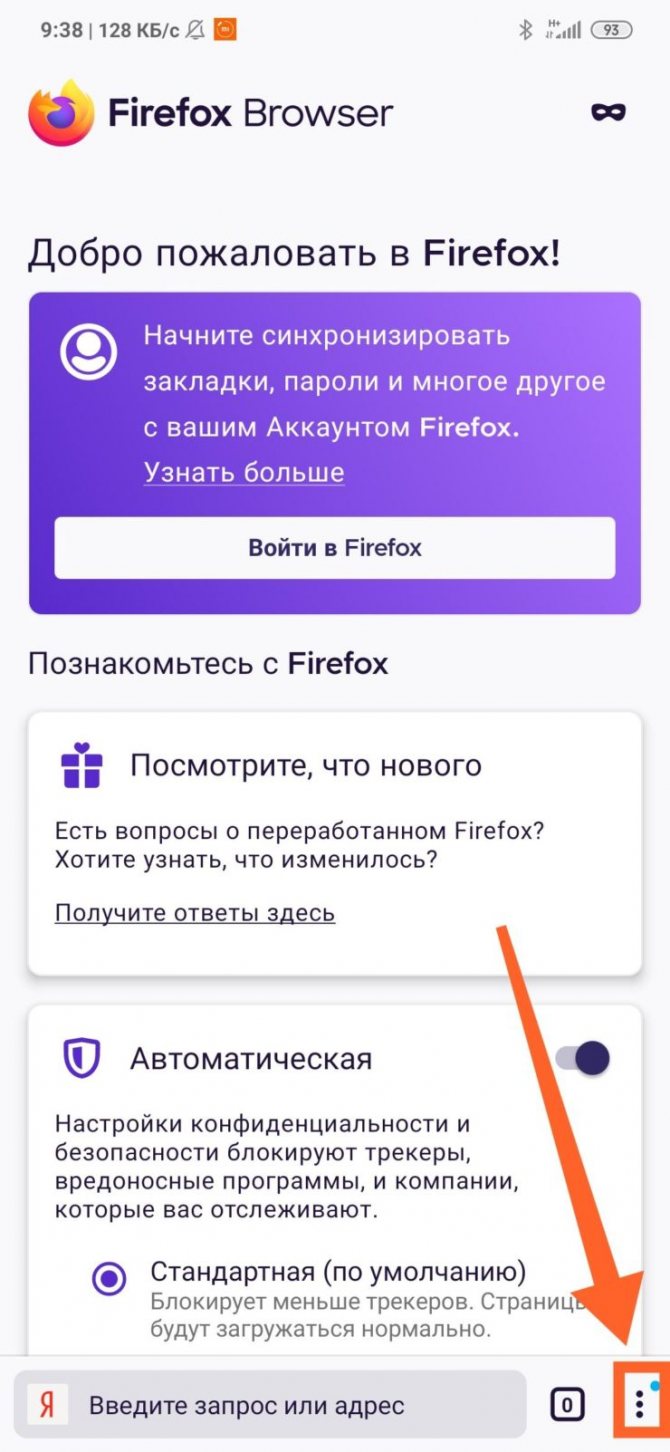The image size is (670, 1452).
Task: Open private browsing mask icon
Action: click(608, 112)
